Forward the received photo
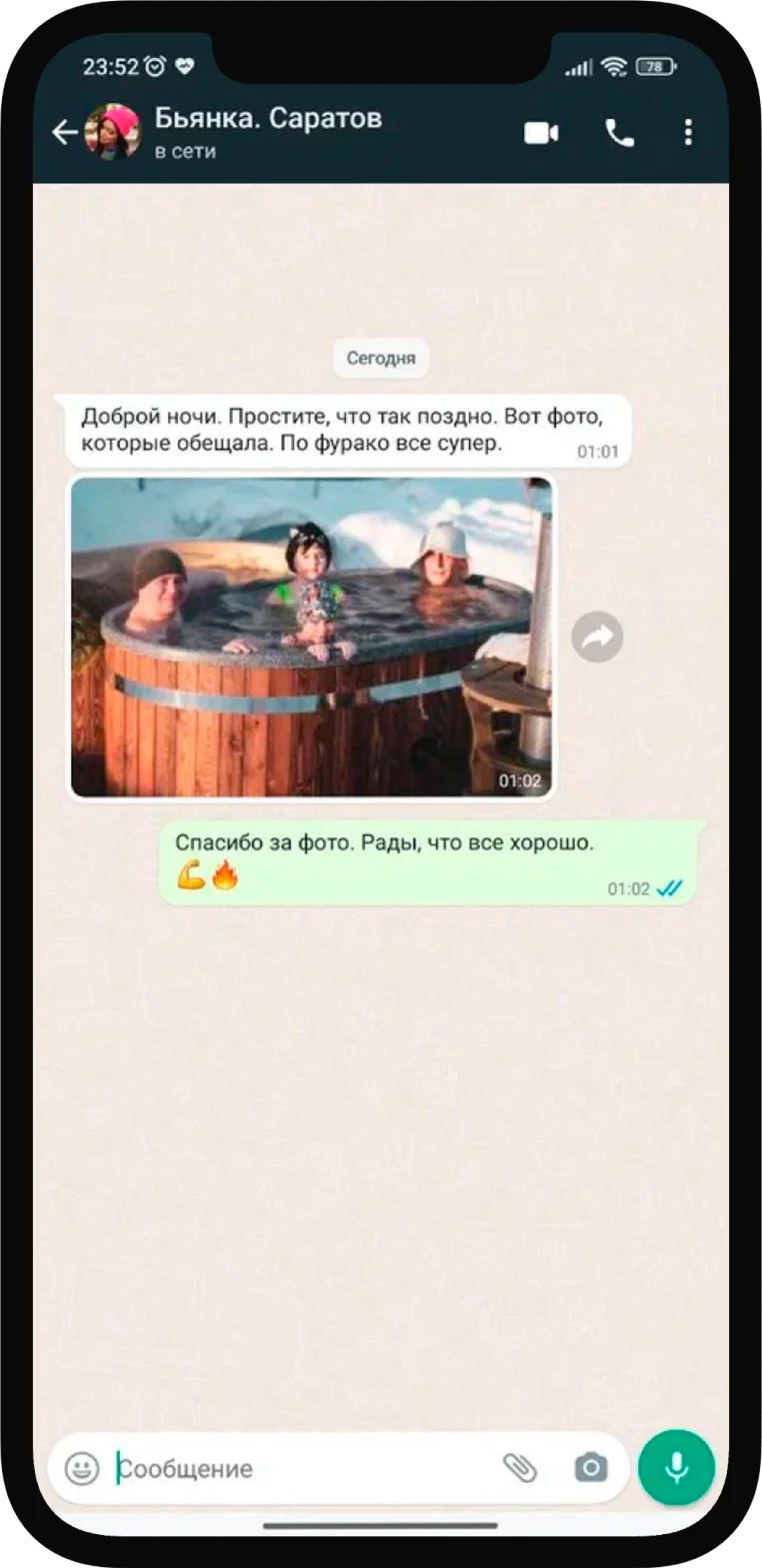 (x=597, y=637)
